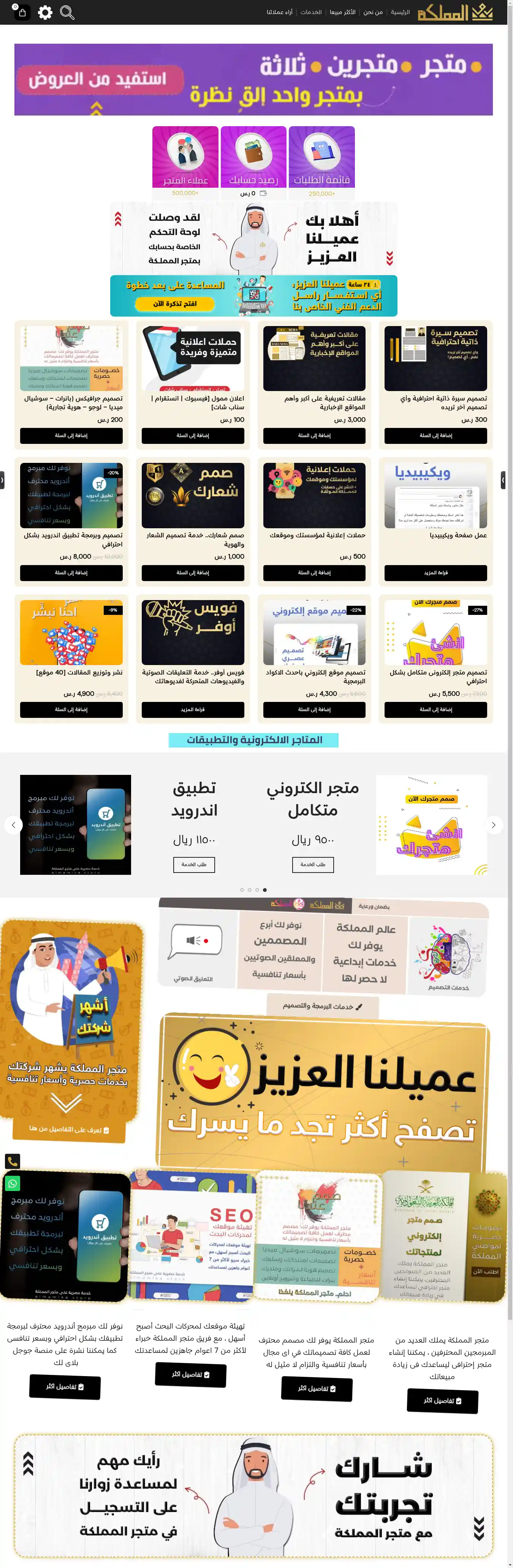513x1568 pixels.
Task: Open من نحن page link
Action: 373,12
